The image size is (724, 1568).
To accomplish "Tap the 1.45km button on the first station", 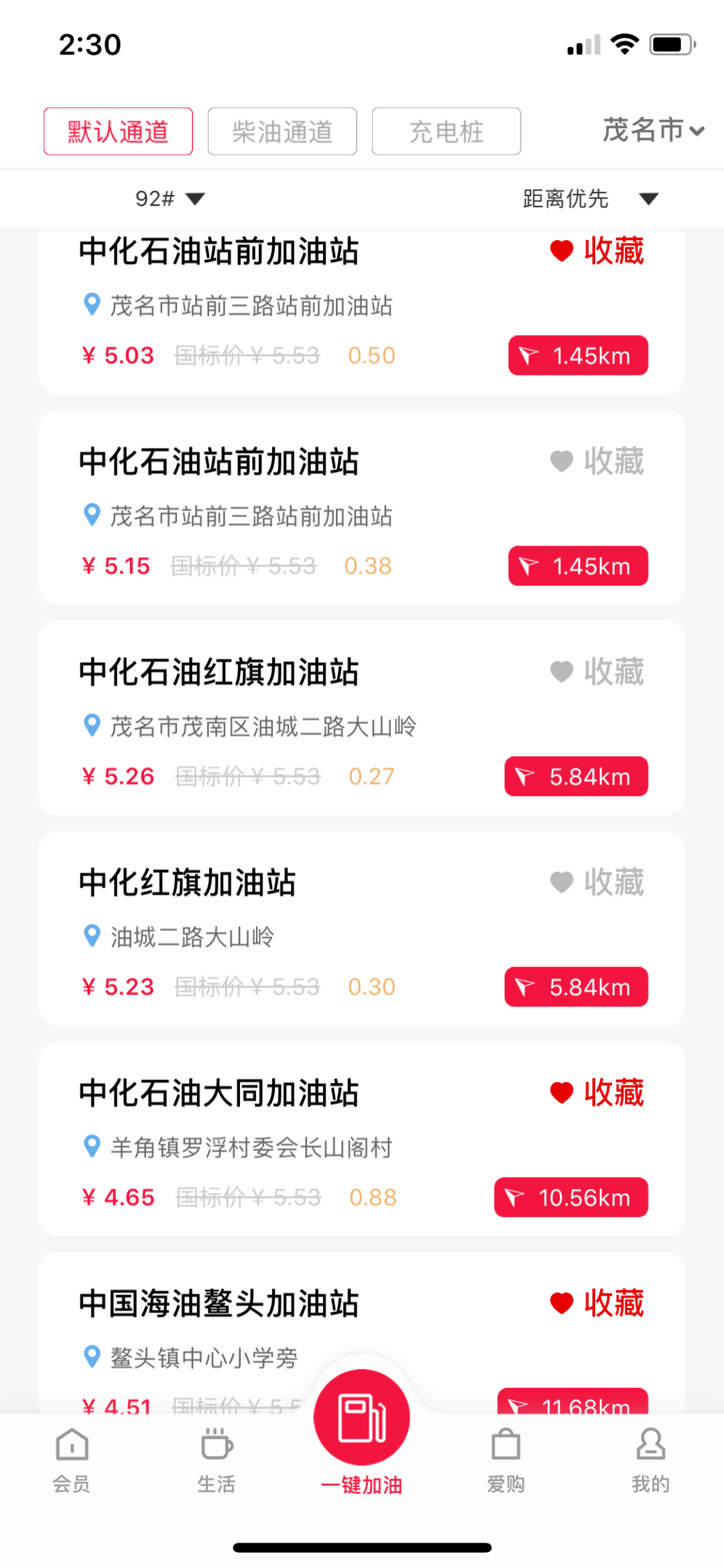I will 577,355.
